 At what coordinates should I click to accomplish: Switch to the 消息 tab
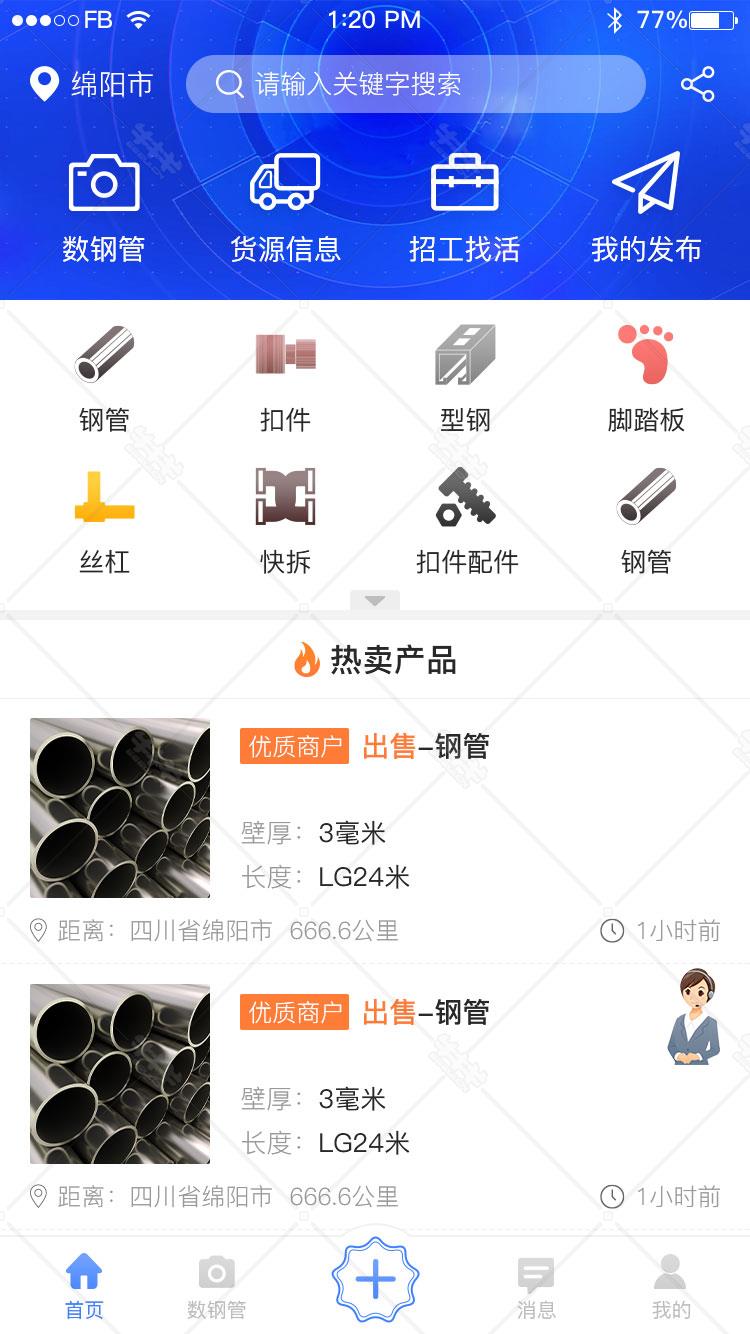coord(536,1288)
